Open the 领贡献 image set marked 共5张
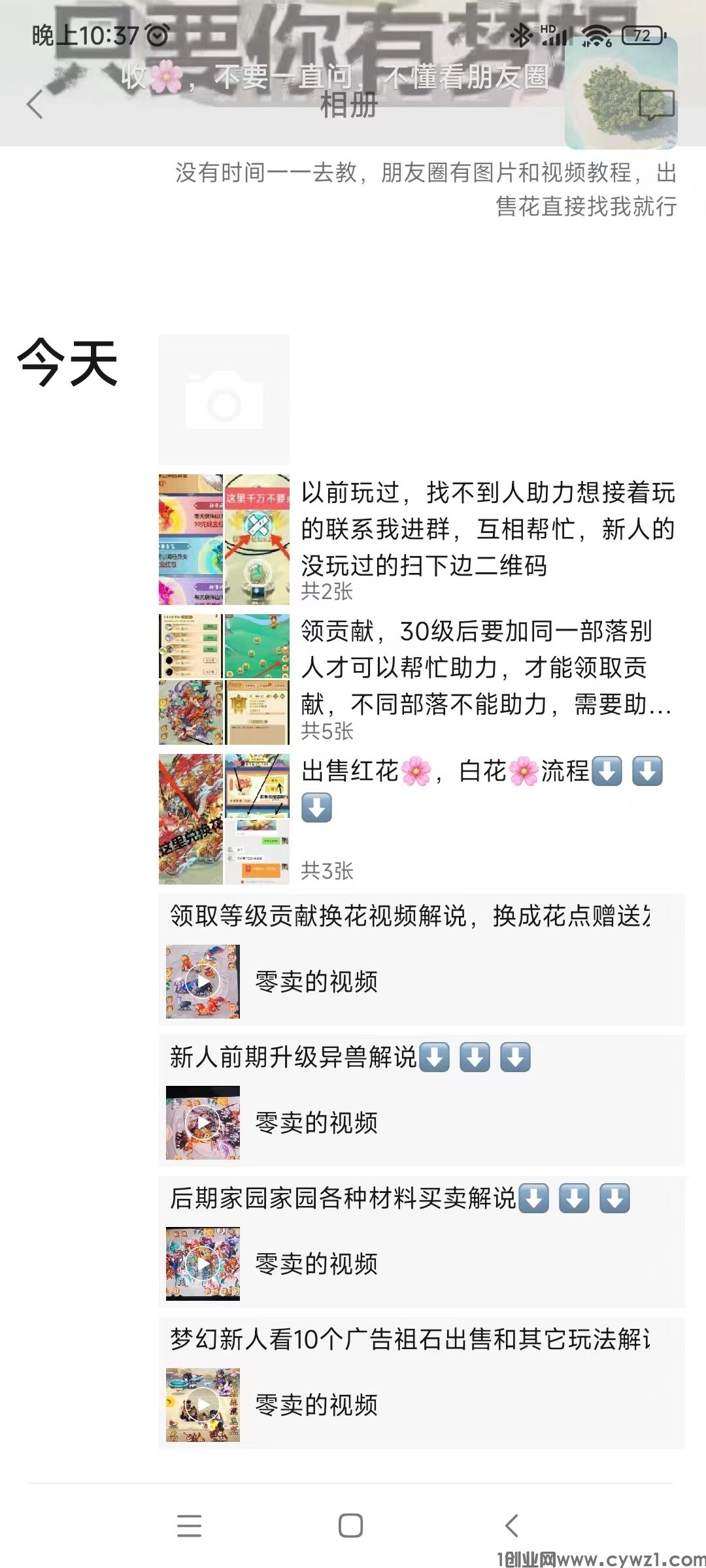706x1568 pixels. 225,679
